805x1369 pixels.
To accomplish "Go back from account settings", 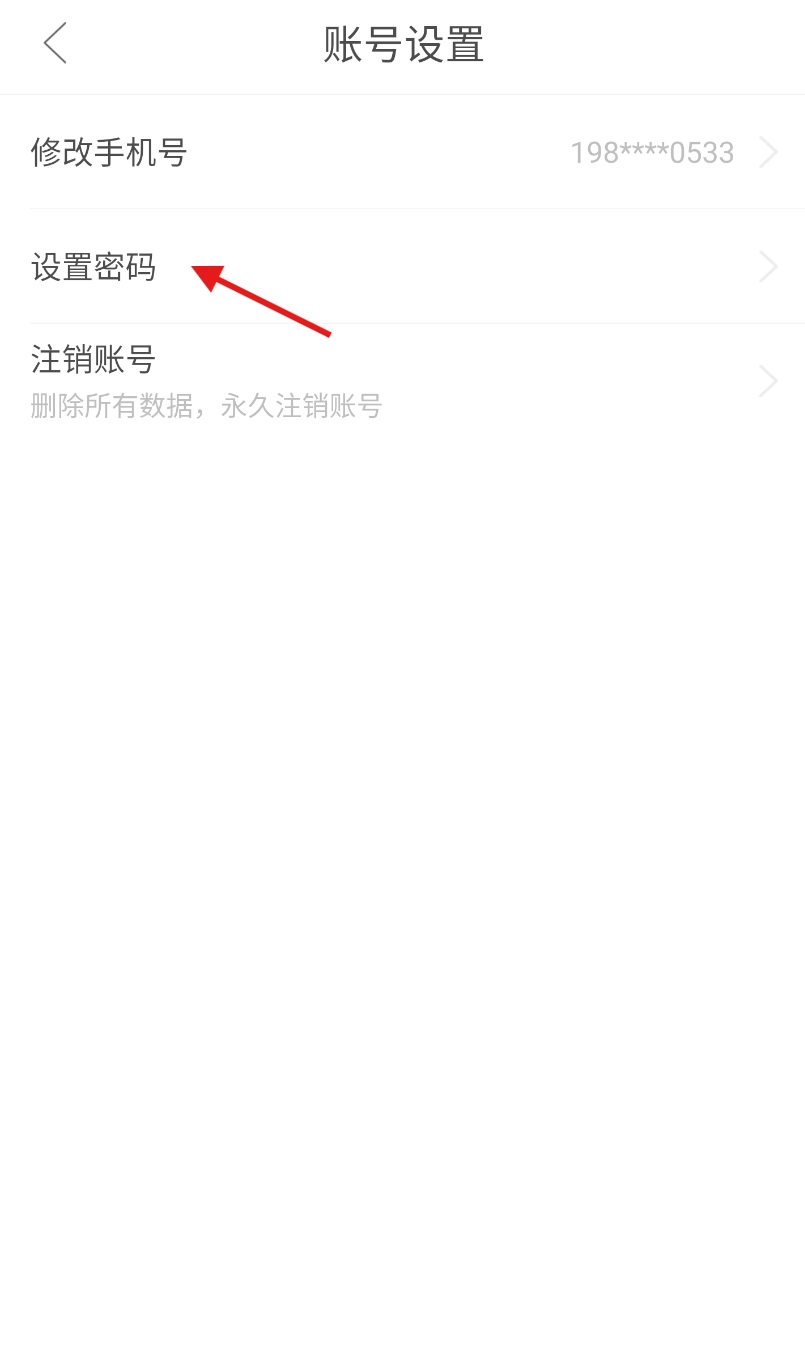I will click(55, 44).
